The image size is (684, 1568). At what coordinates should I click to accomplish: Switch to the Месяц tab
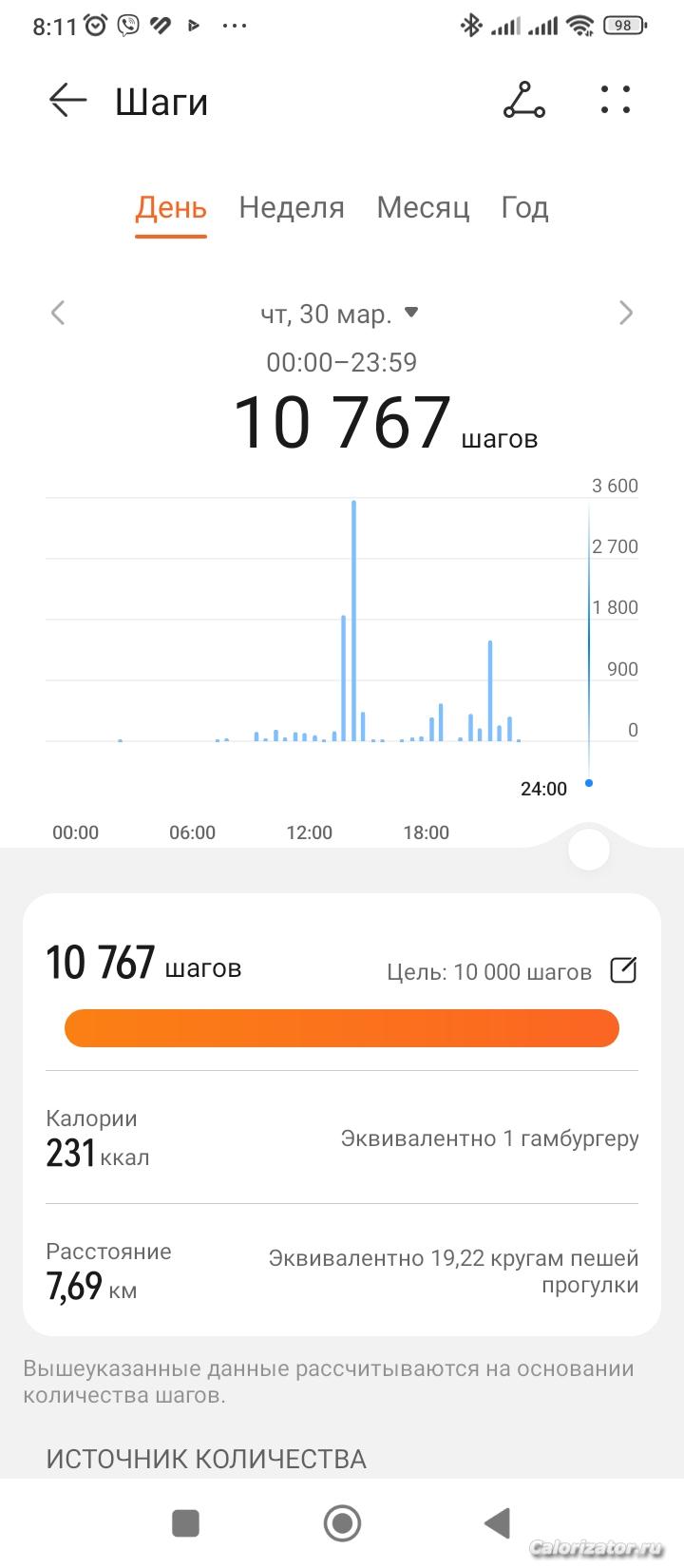pos(423,207)
